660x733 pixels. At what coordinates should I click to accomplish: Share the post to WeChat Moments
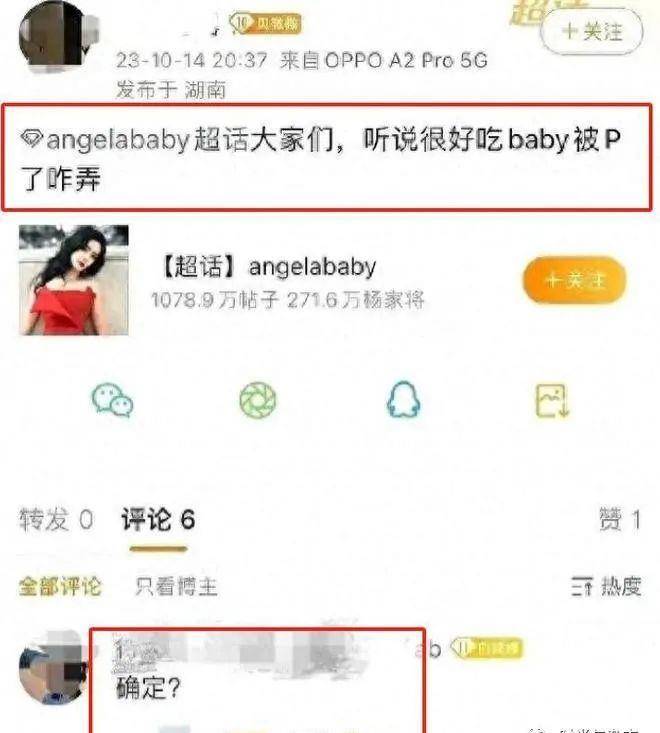tap(257, 400)
